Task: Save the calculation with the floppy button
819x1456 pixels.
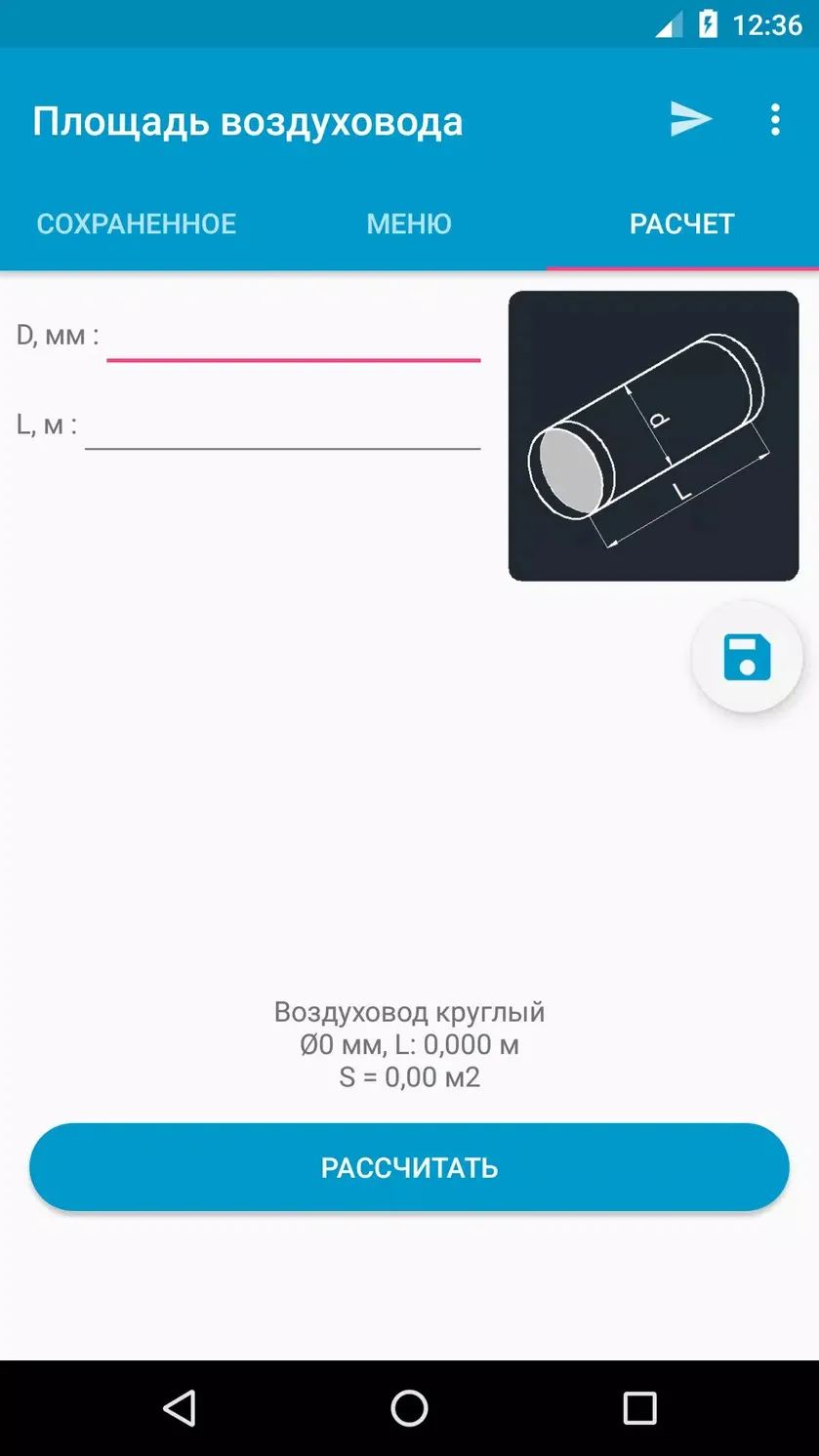Action: point(747,657)
